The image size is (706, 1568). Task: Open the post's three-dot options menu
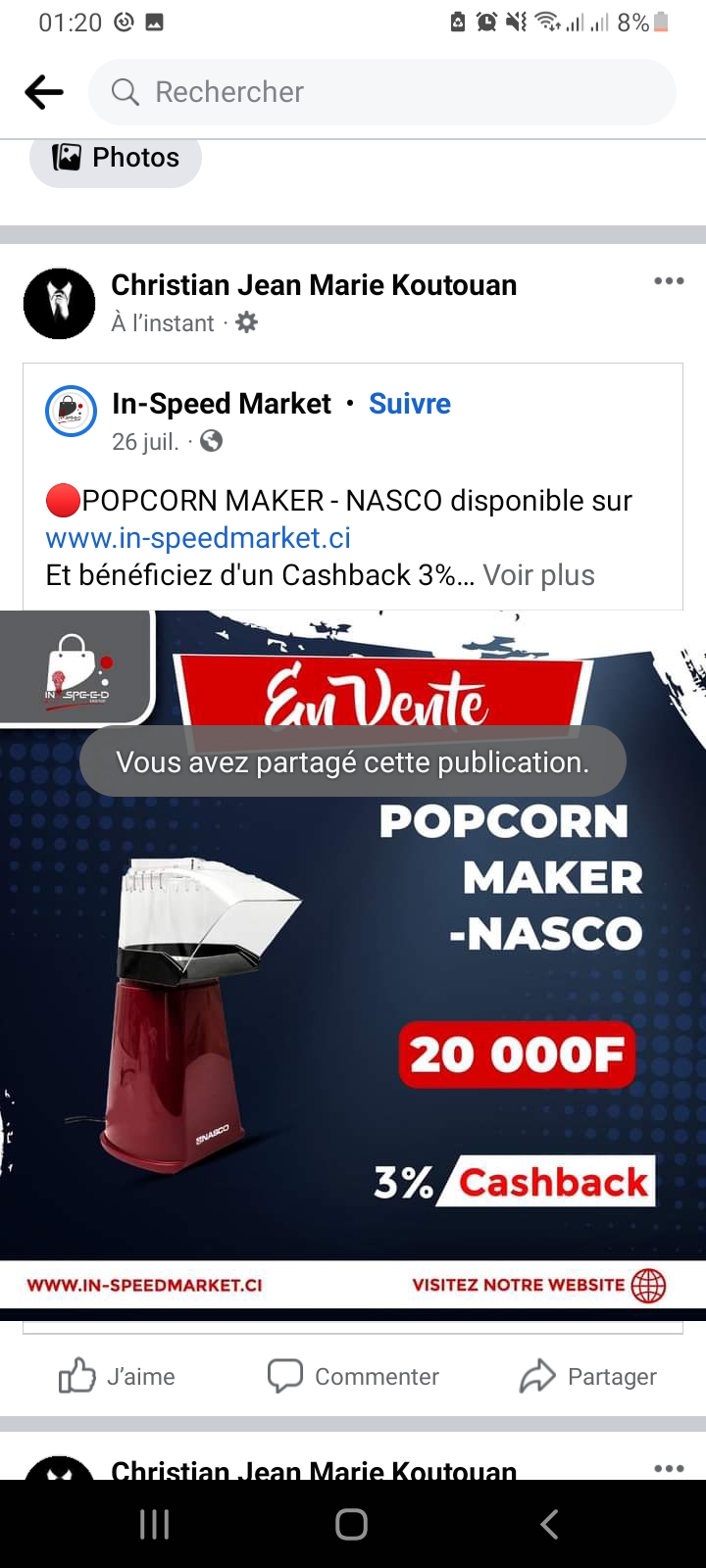coord(669,281)
